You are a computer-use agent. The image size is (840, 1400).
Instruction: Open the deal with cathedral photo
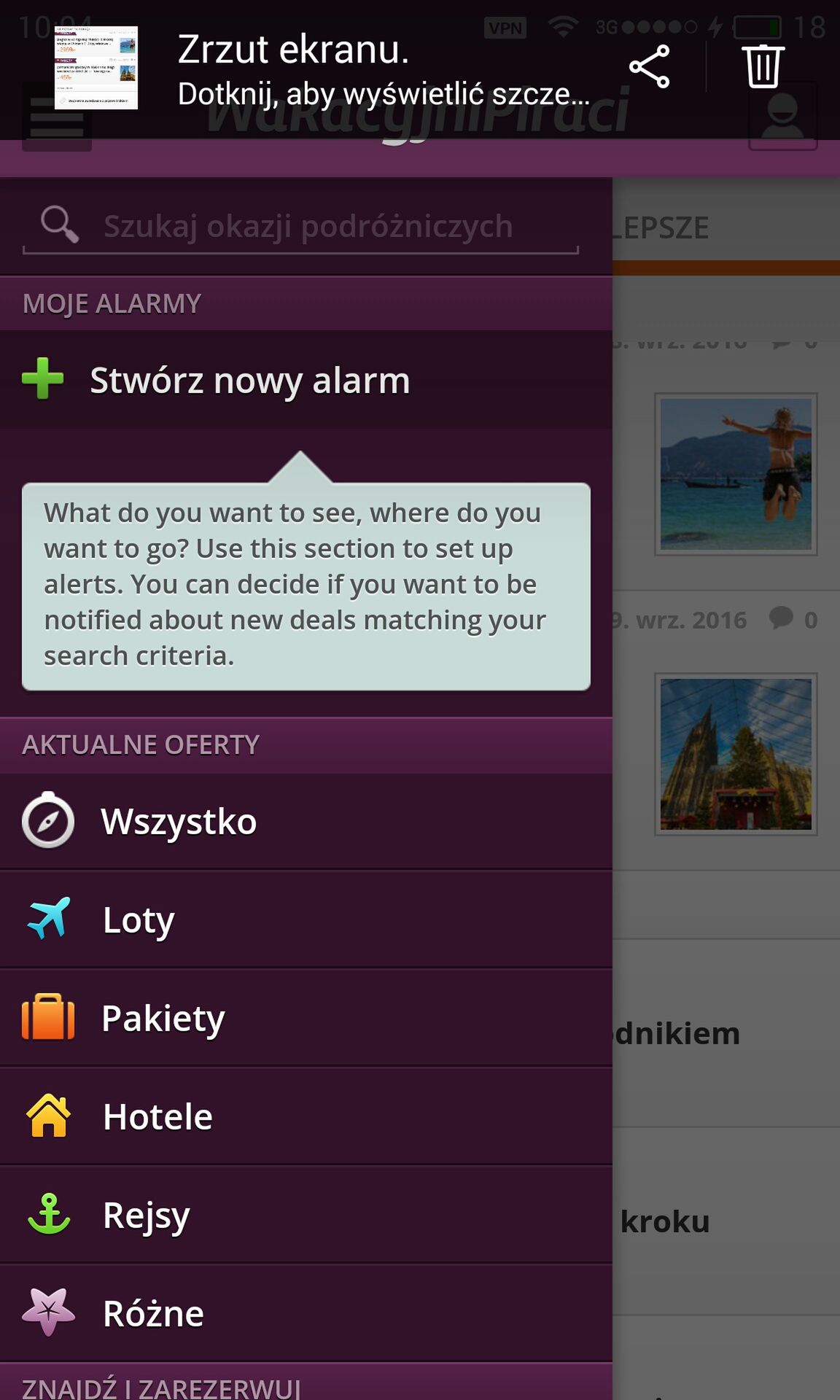tap(736, 754)
